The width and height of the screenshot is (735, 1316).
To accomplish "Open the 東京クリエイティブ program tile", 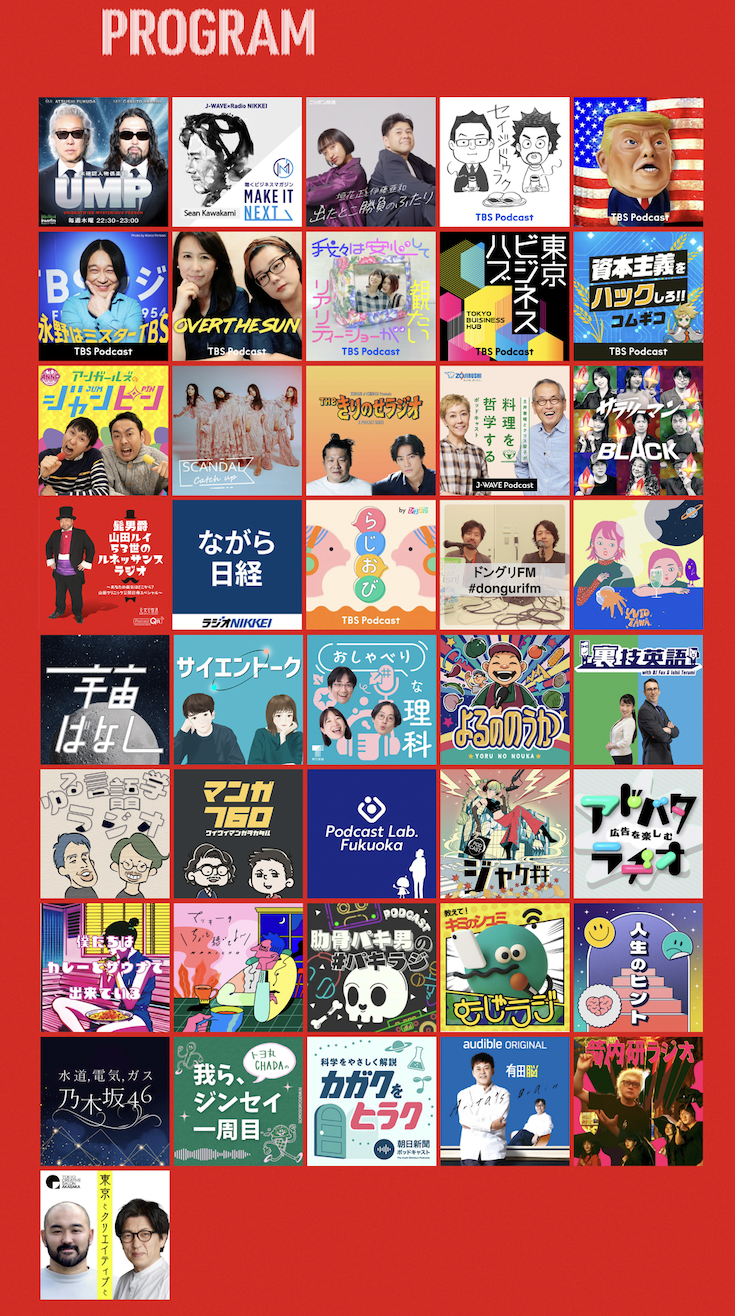I will pos(104,1235).
